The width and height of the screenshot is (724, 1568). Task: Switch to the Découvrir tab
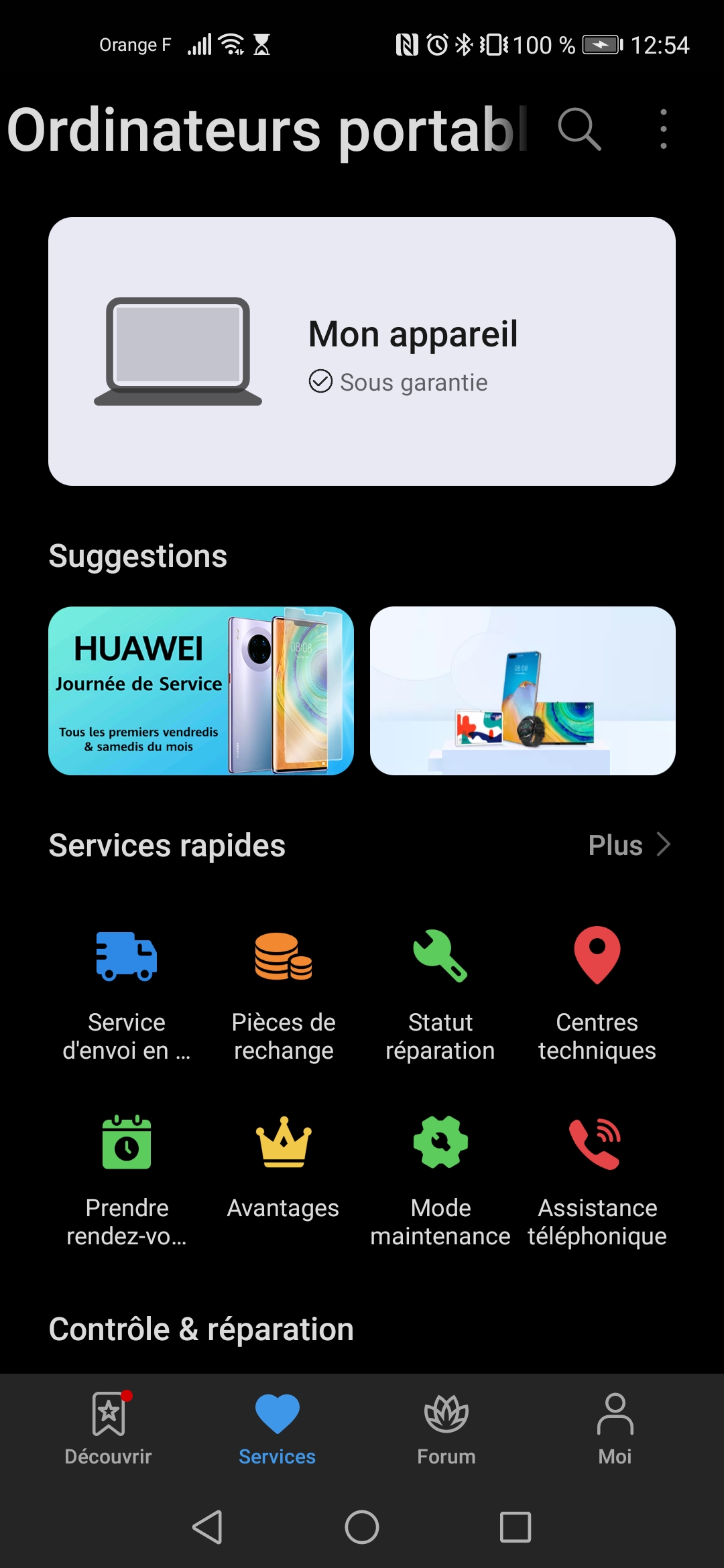[109, 1427]
